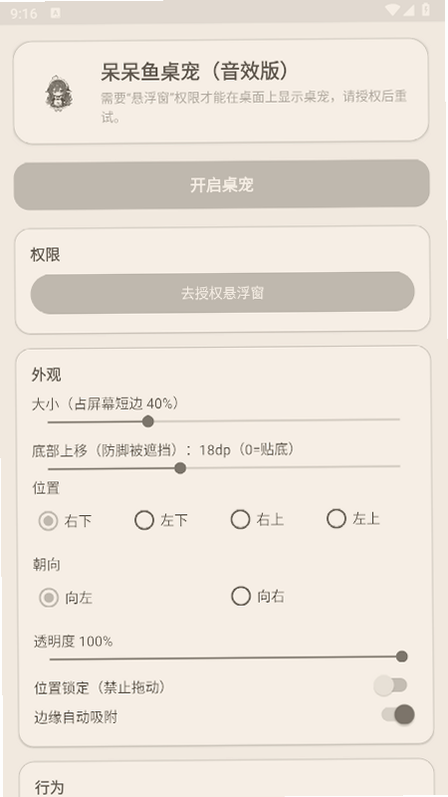Choose 左上 as the pet position
The image size is (448, 797).
(x=353, y=519)
